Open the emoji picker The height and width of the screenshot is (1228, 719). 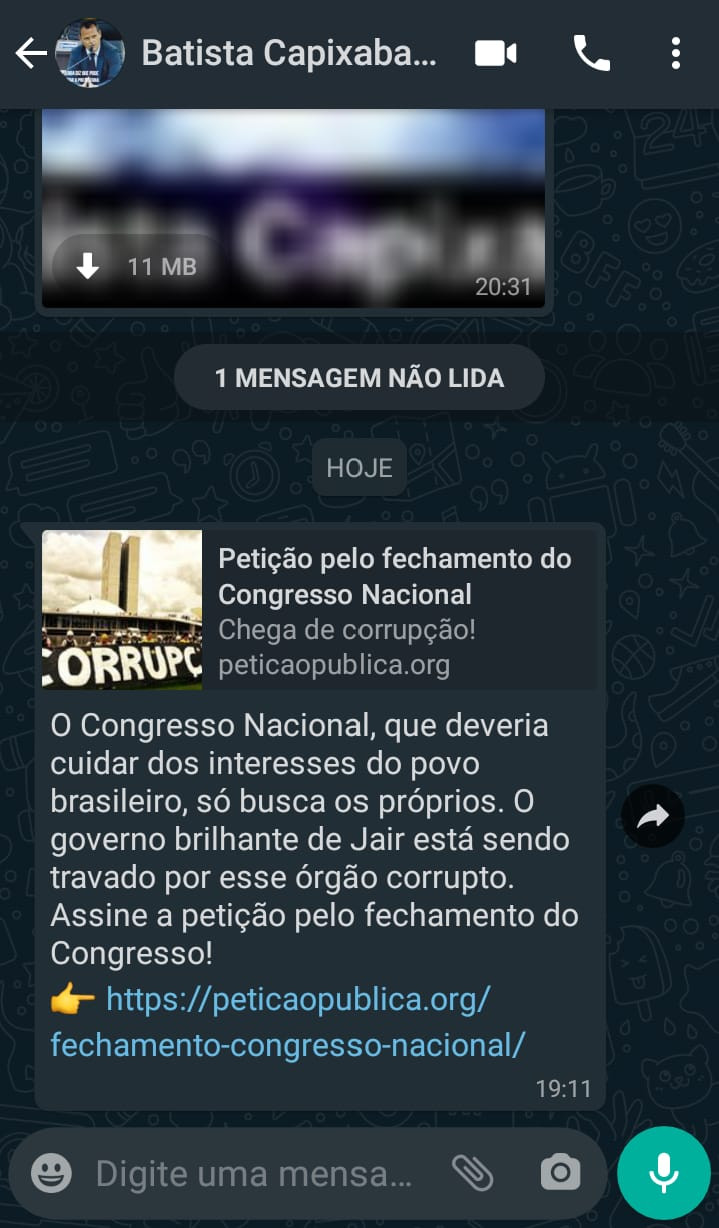pos(51,1172)
